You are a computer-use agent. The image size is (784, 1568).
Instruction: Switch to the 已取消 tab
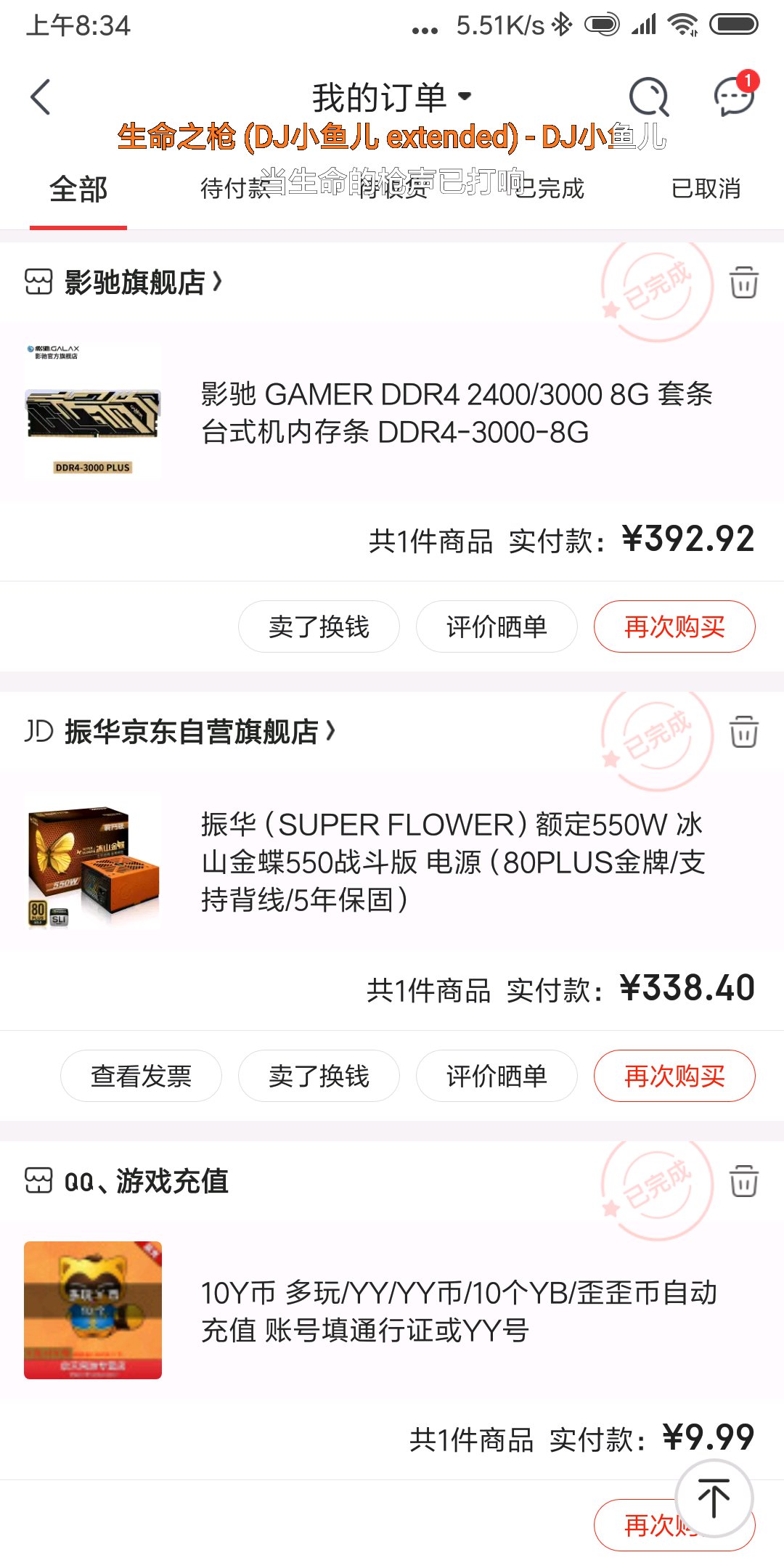(706, 189)
